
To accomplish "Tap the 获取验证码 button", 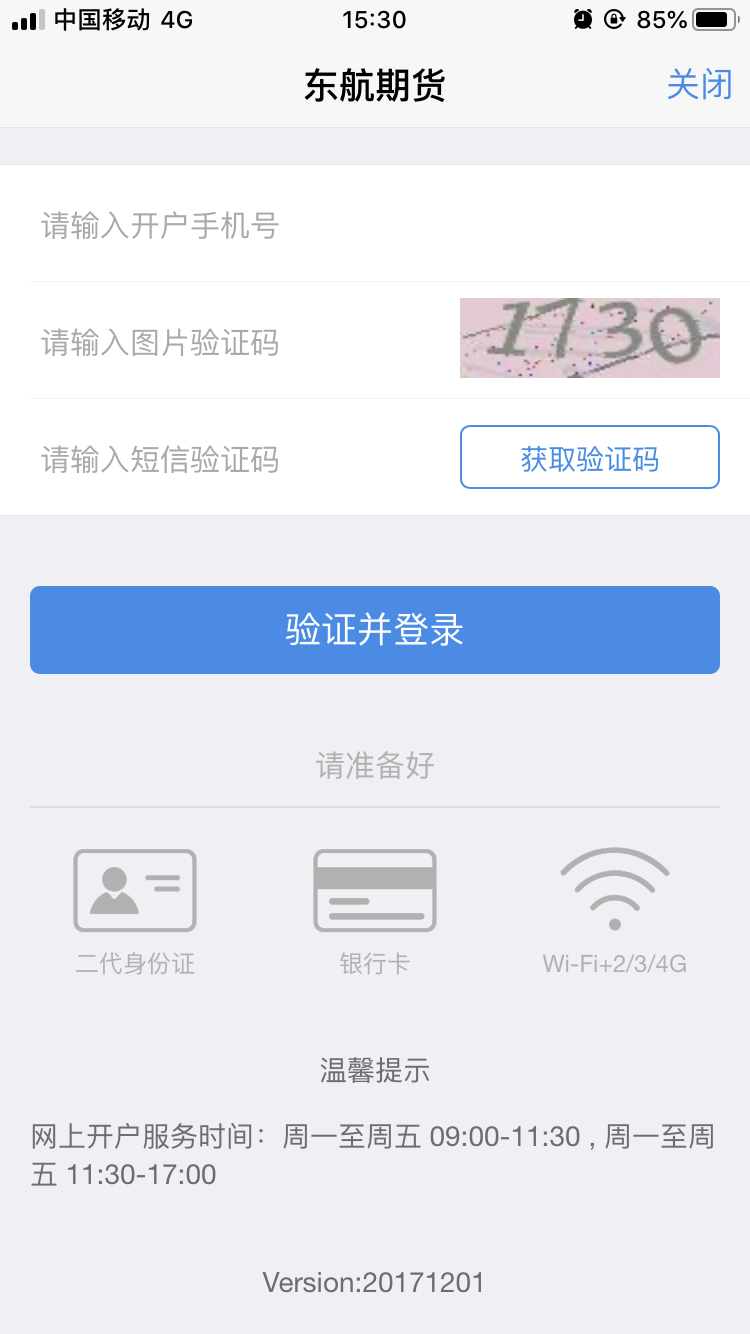I will (x=590, y=457).
